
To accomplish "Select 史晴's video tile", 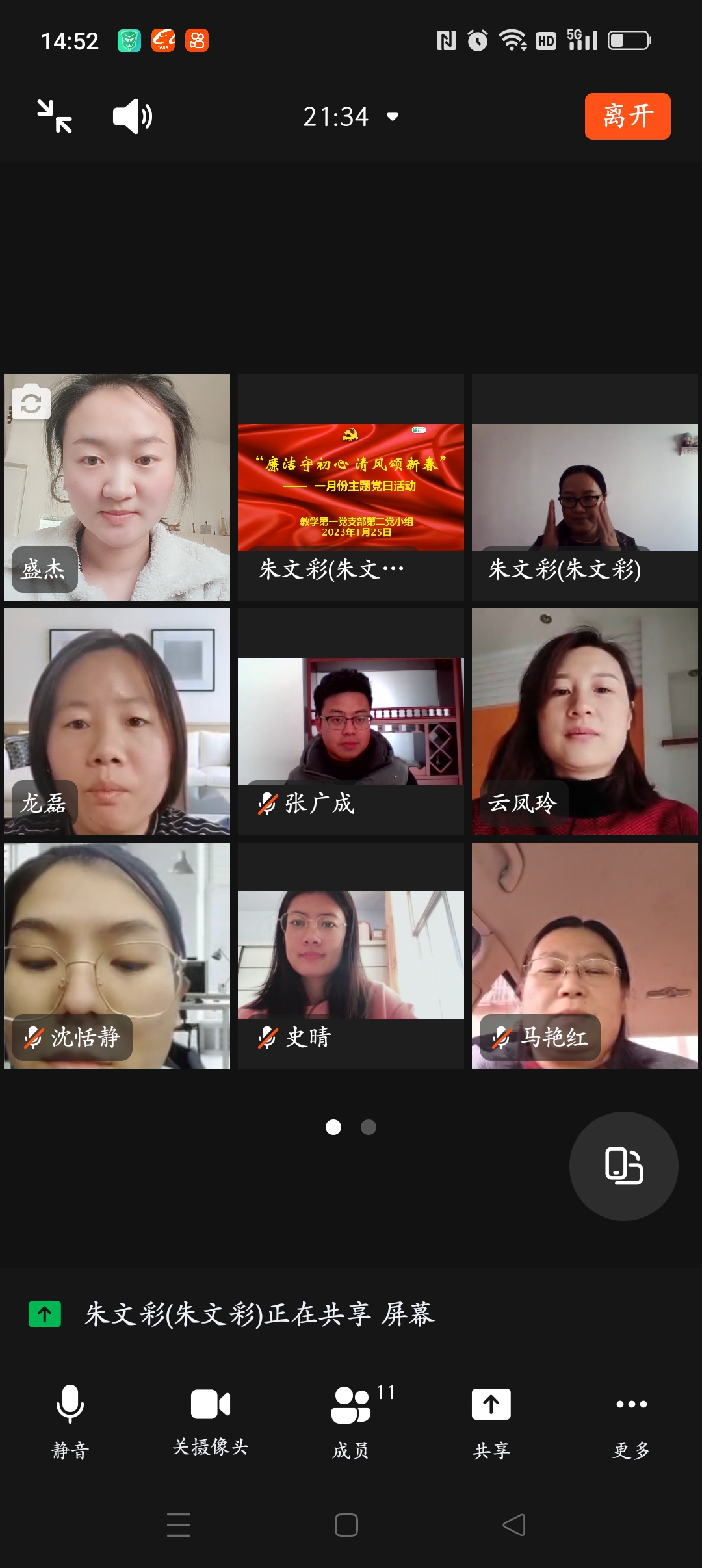I will tap(351, 956).
